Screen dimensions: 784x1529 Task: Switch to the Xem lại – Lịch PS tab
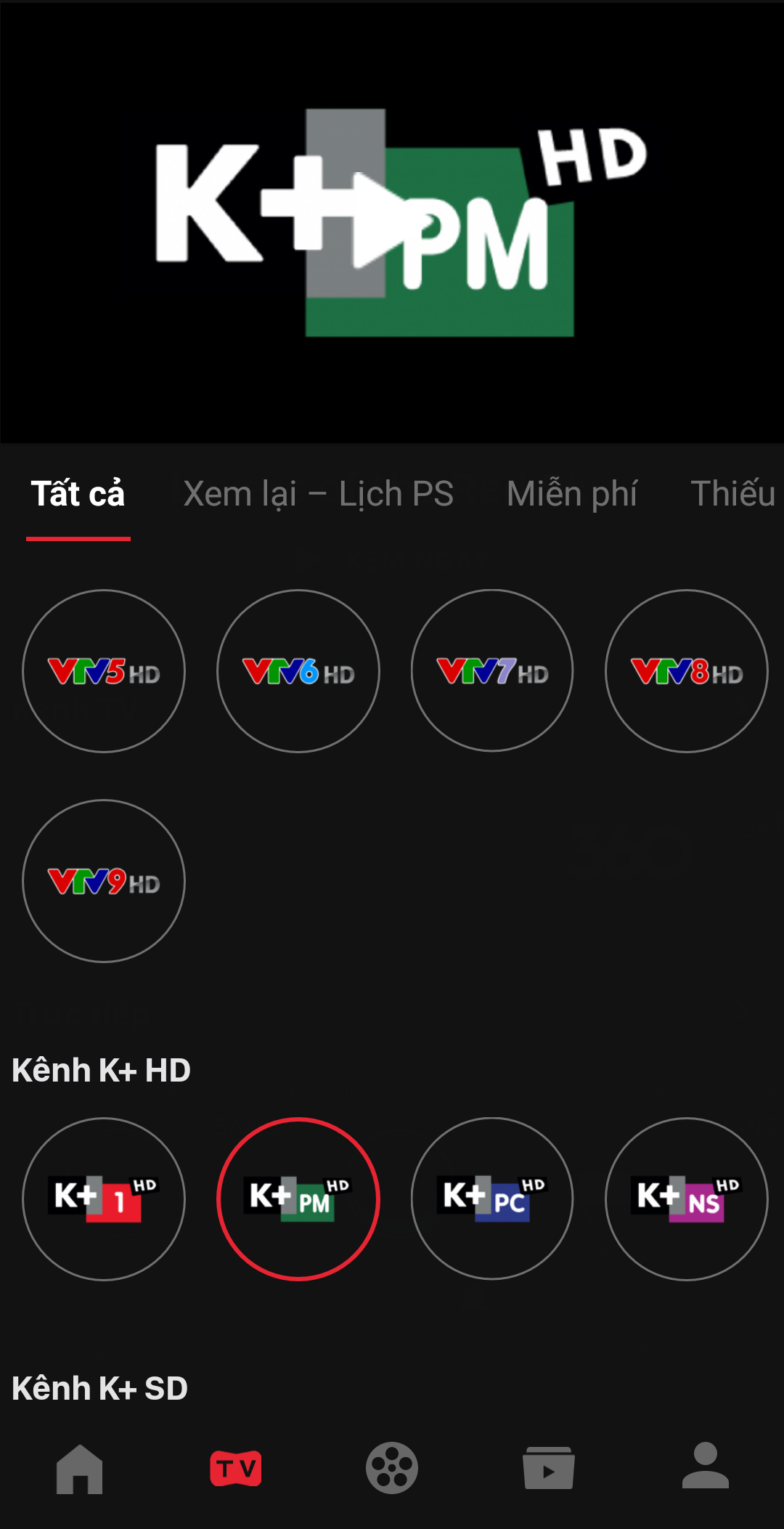click(x=319, y=494)
